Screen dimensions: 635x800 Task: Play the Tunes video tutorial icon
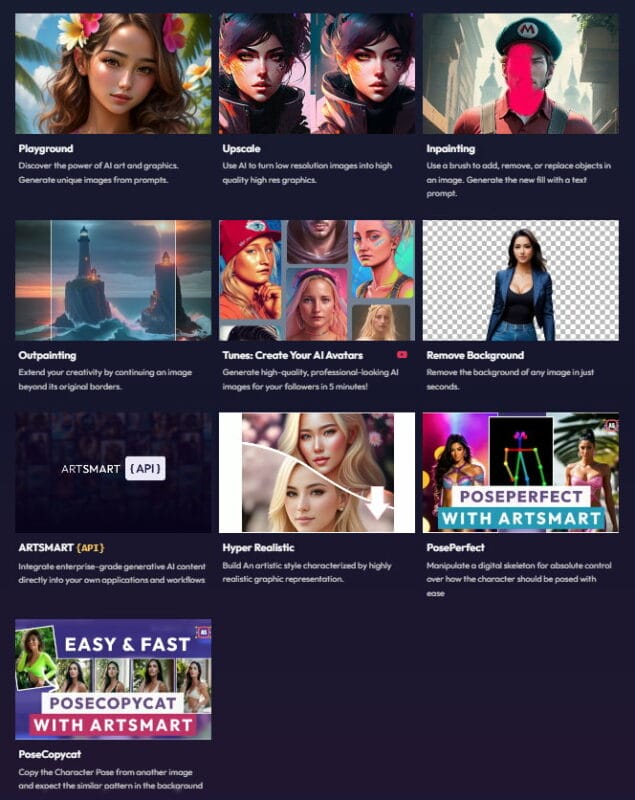point(402,355)
